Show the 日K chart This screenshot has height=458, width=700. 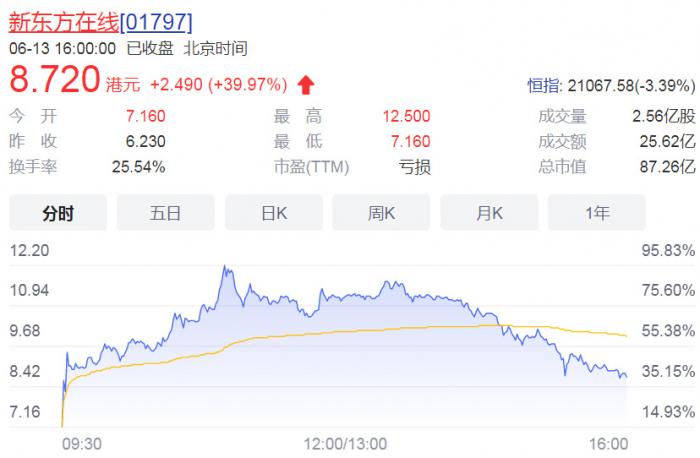click(x=274, y=213)
